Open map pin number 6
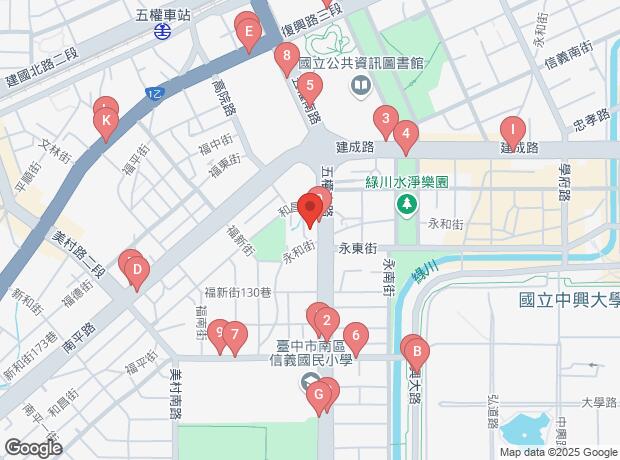 tap(354, 336)
